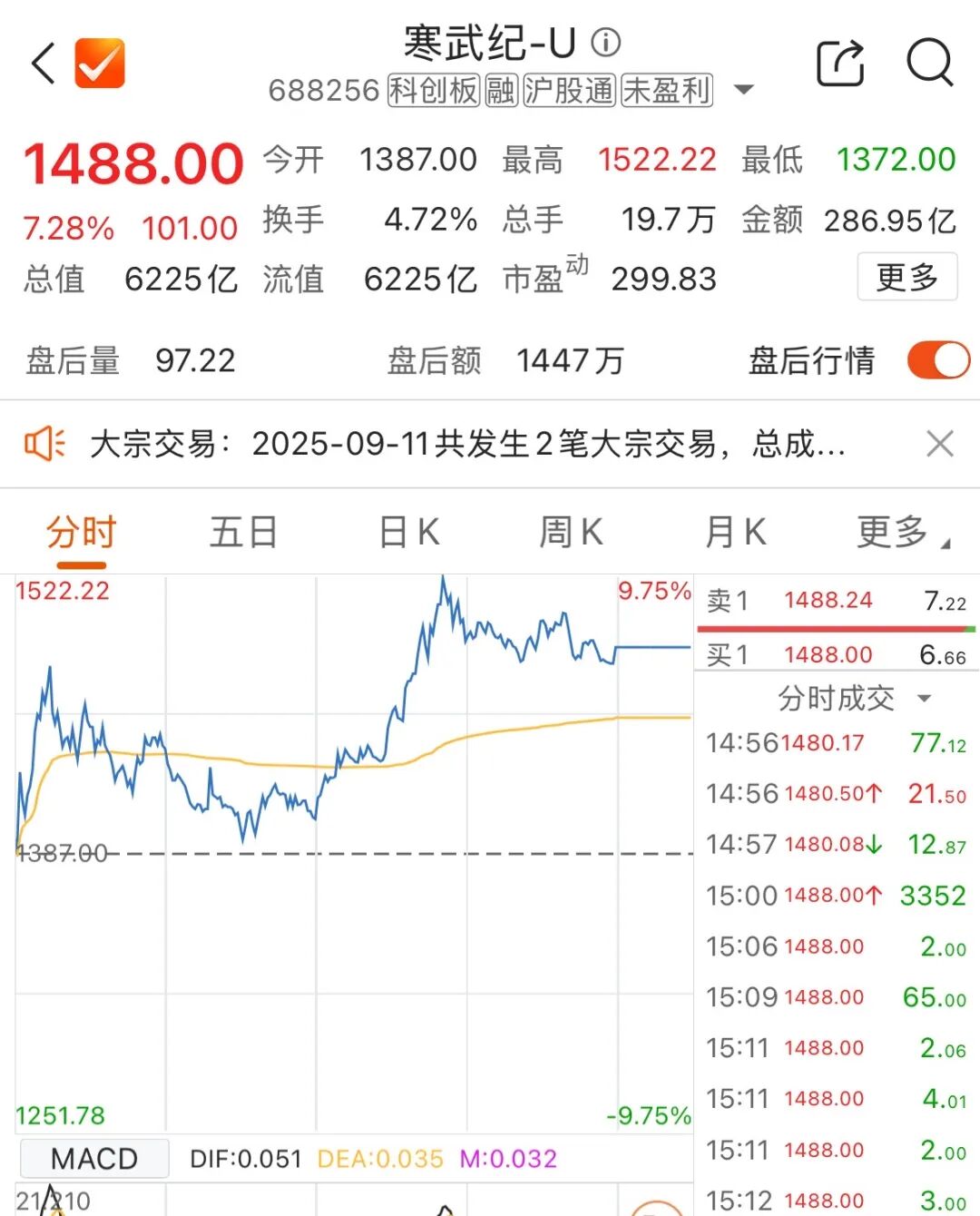
Task: Go back using the arrow icon
Action: click(43, 64)
